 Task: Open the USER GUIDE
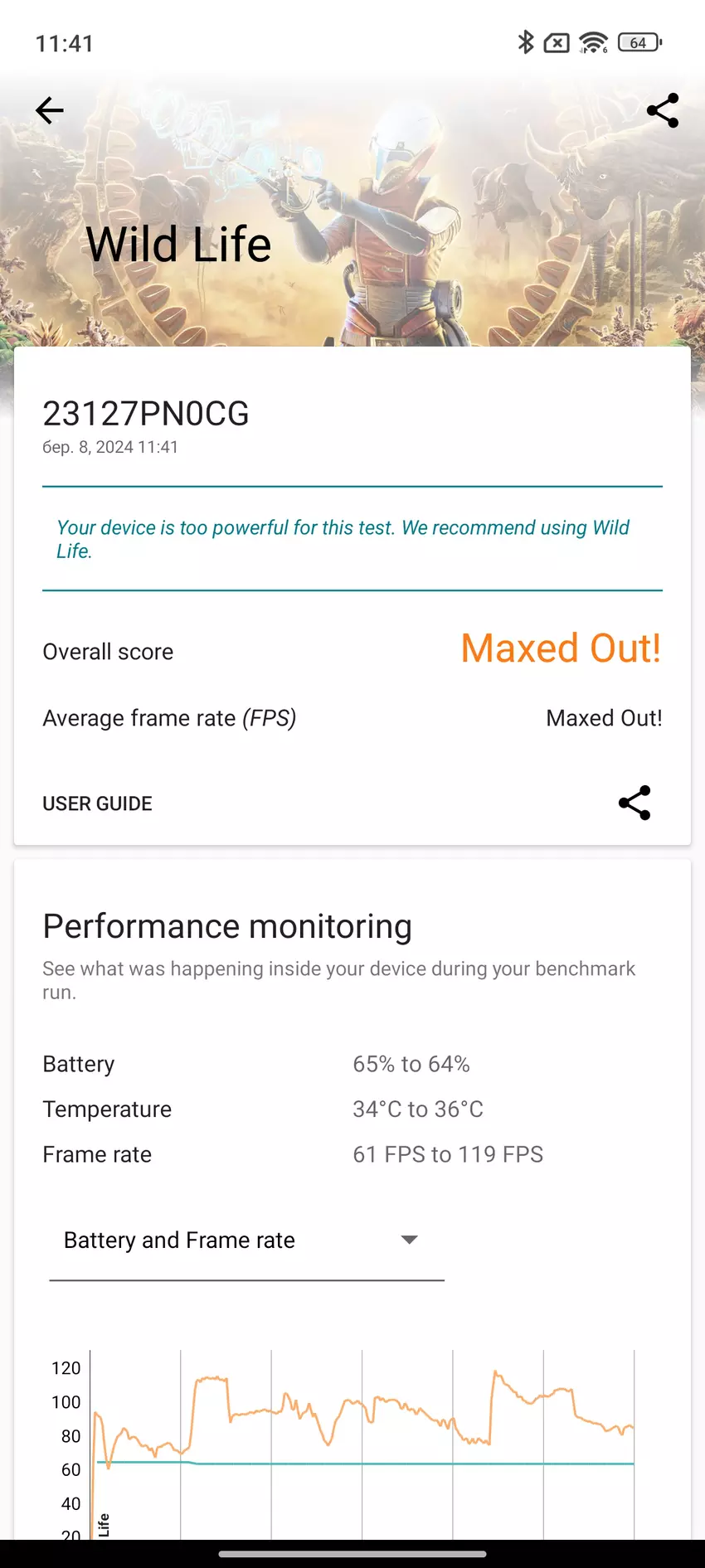(x=97, y=803)
